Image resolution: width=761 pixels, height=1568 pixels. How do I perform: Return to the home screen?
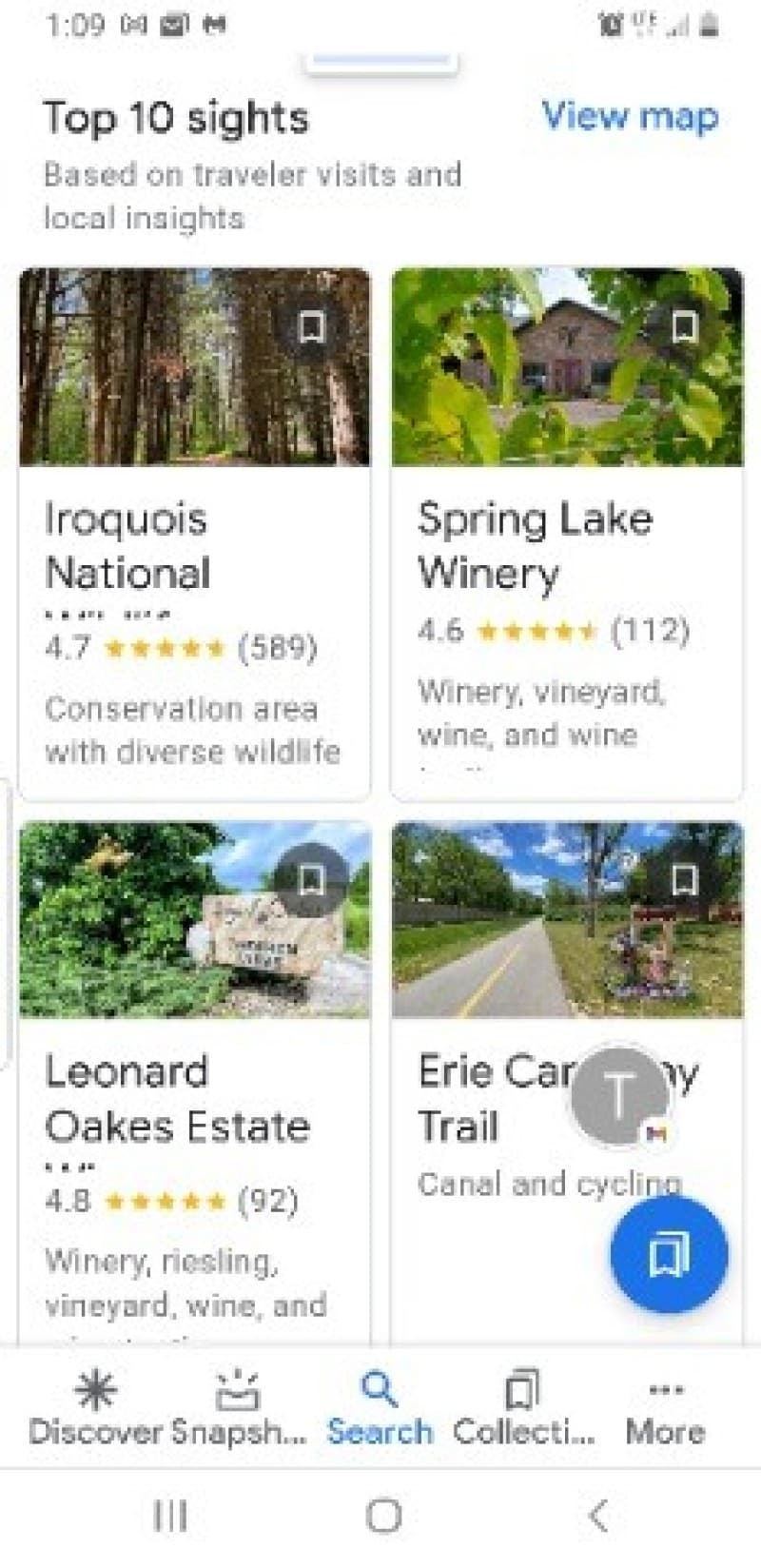coord(383,1516)
